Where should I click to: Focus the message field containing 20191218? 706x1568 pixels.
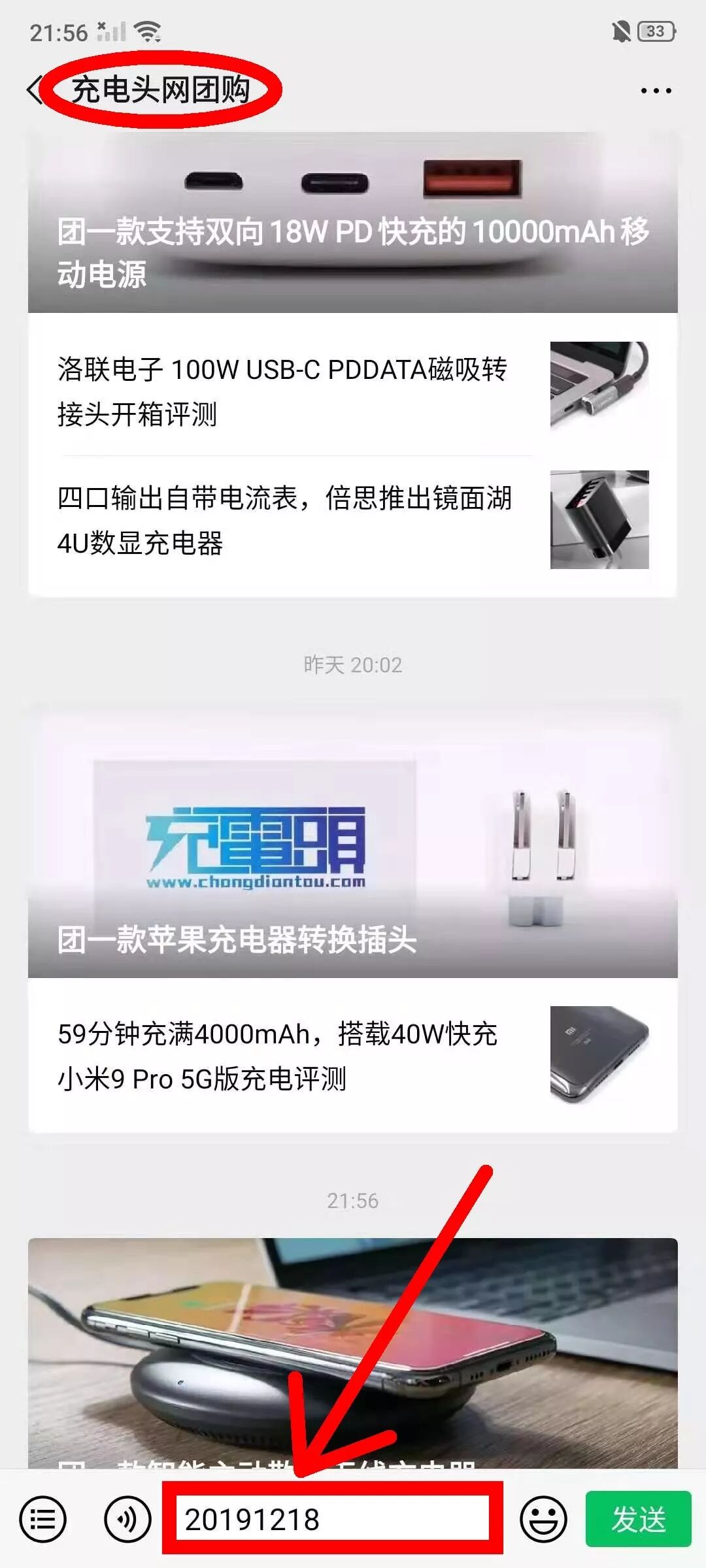(332, 1519)
